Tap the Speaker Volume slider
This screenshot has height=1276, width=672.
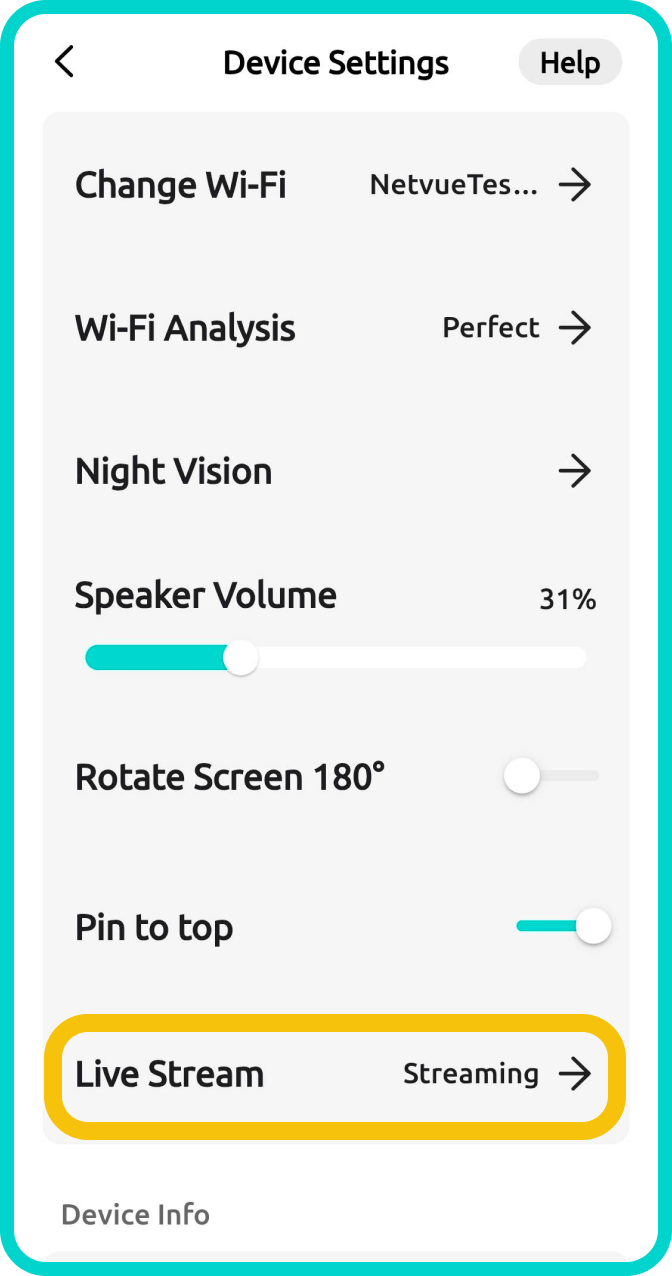pyautogui.click(x=336, y=658)
